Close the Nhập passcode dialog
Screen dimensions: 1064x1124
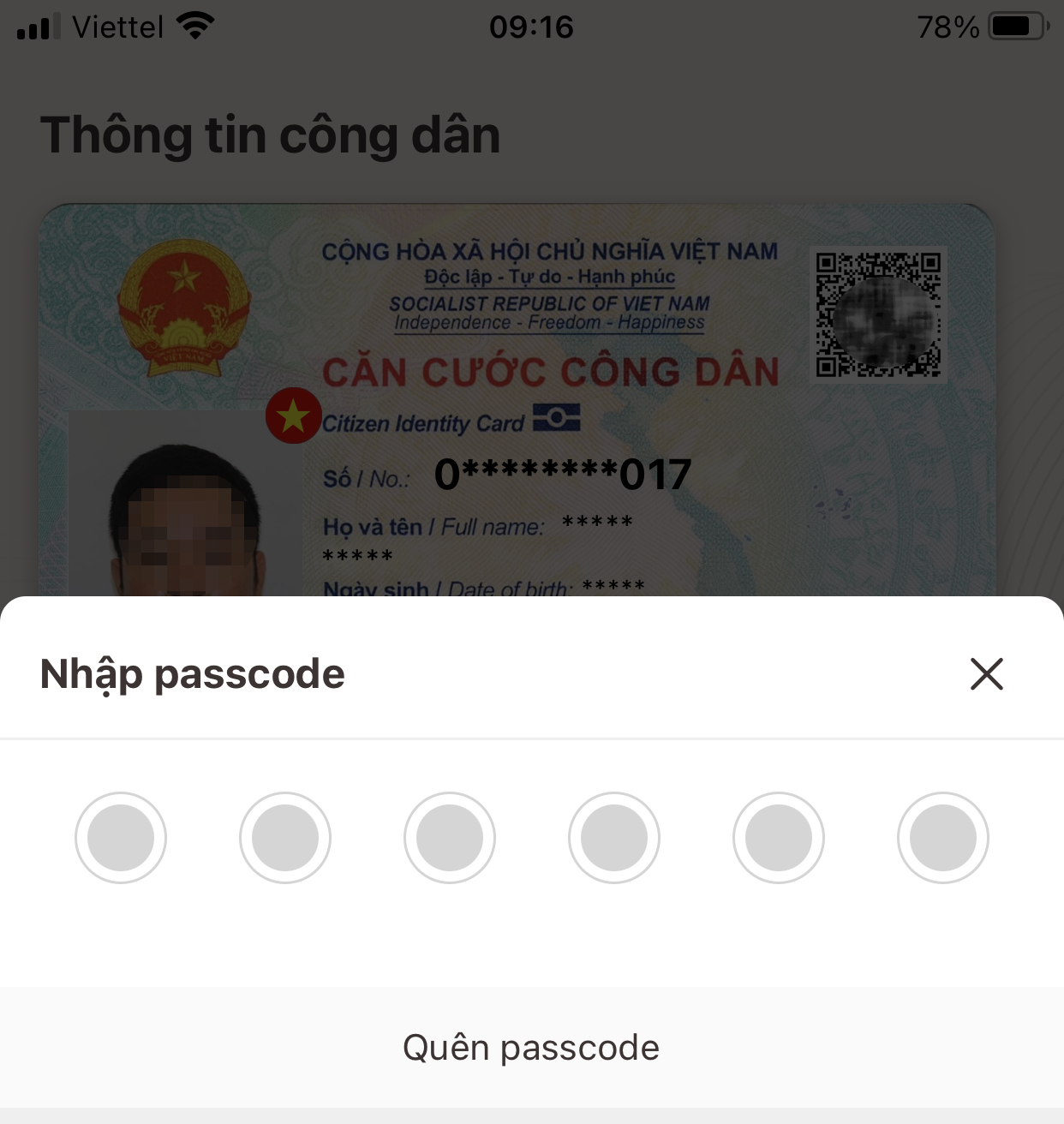[986, 674]
